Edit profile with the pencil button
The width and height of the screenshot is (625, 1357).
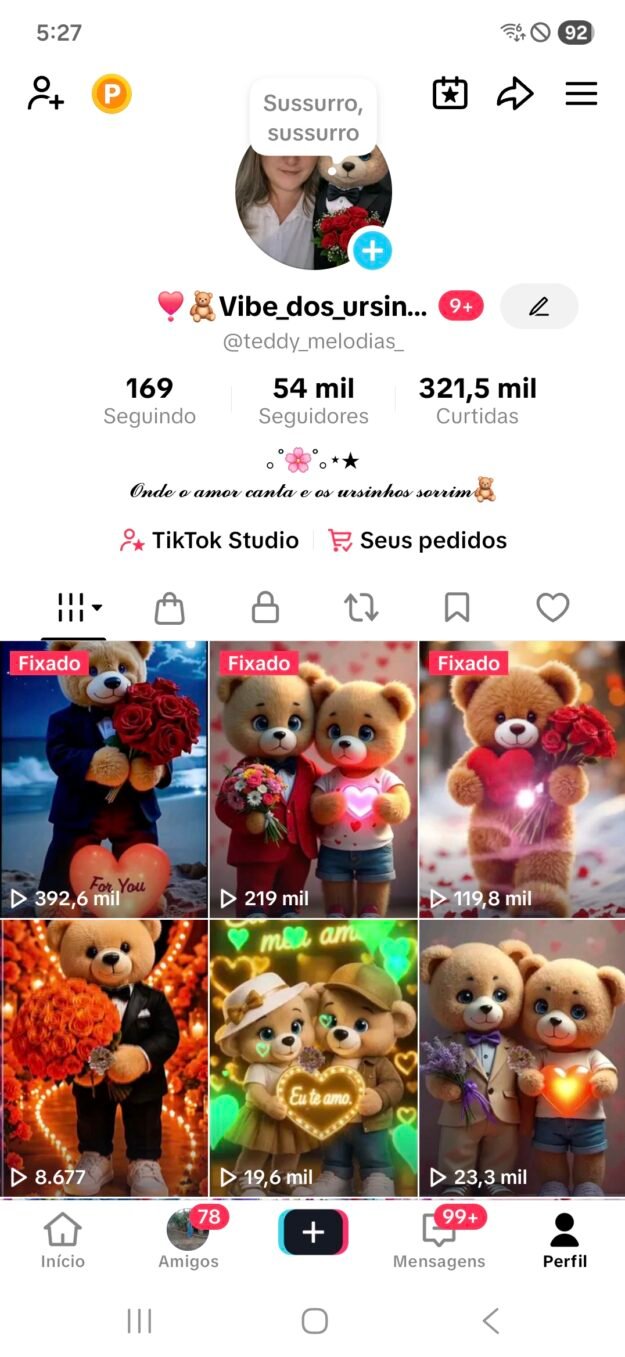tap(539, 307)
